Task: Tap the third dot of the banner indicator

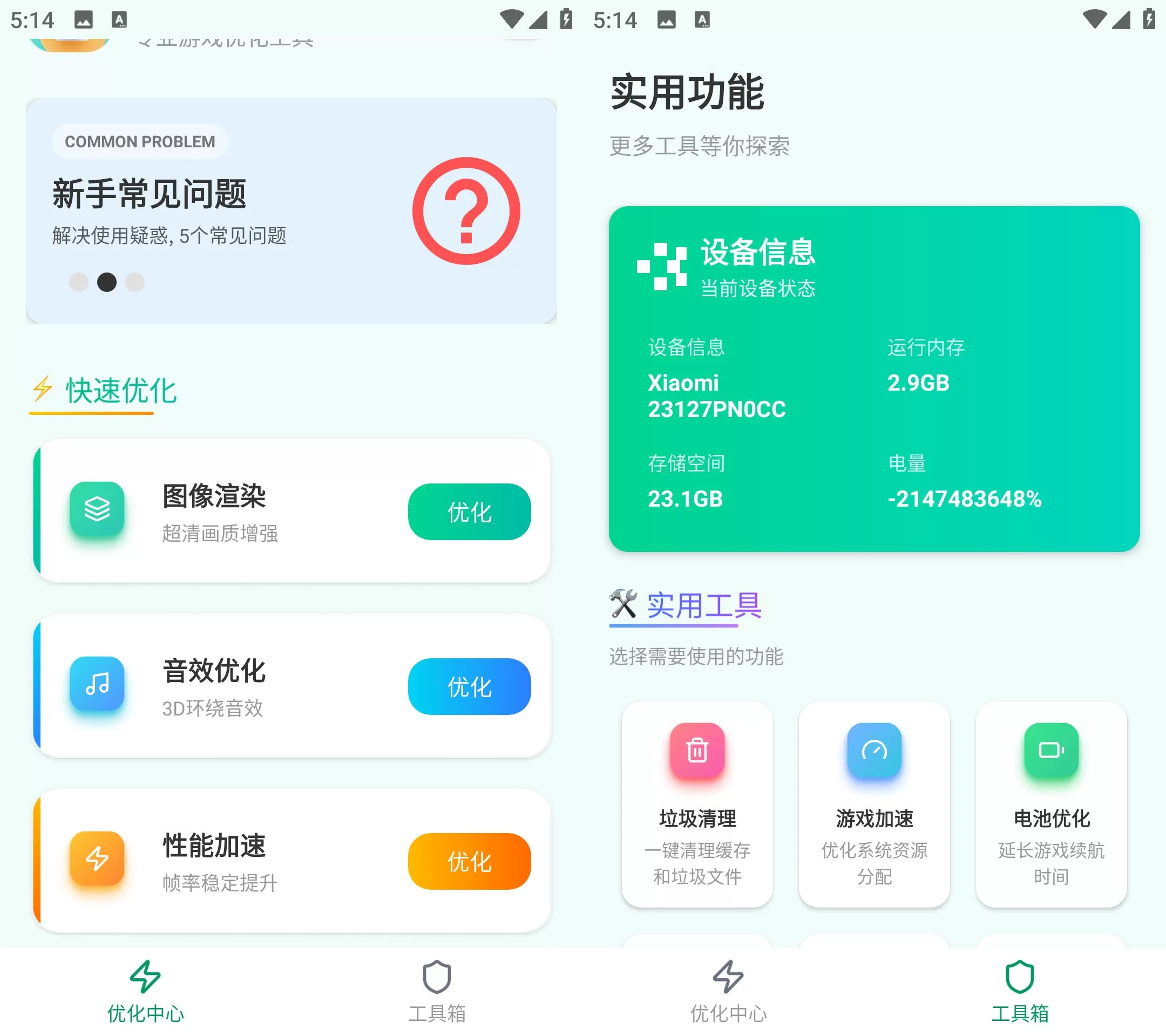Action: pyautogui.click(x=135, y=282)
